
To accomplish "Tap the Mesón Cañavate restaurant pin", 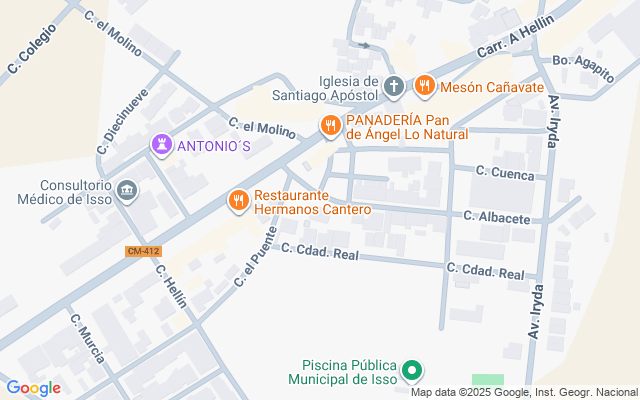I will [x=424, y=86].
